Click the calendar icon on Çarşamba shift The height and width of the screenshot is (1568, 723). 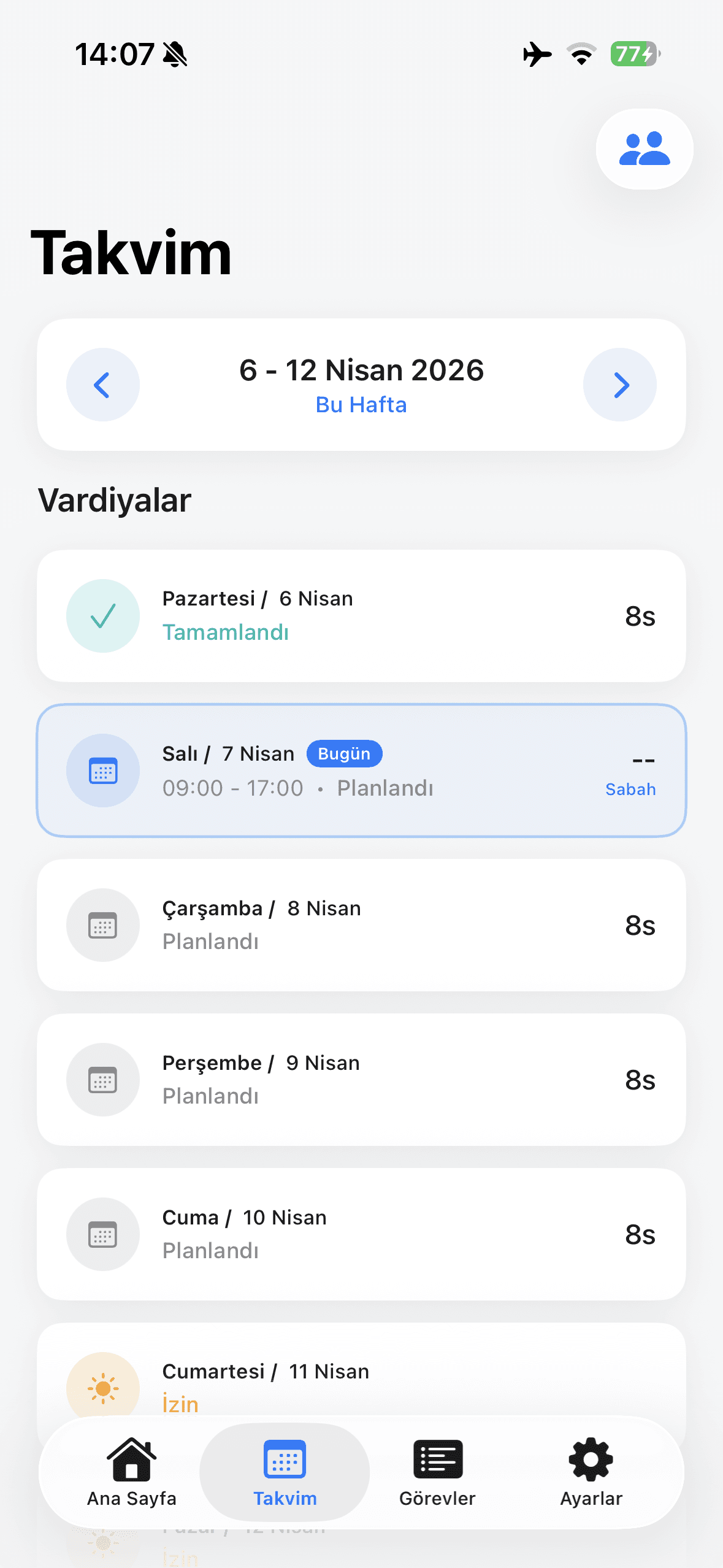pyautogui.click(x=103, y=925)
